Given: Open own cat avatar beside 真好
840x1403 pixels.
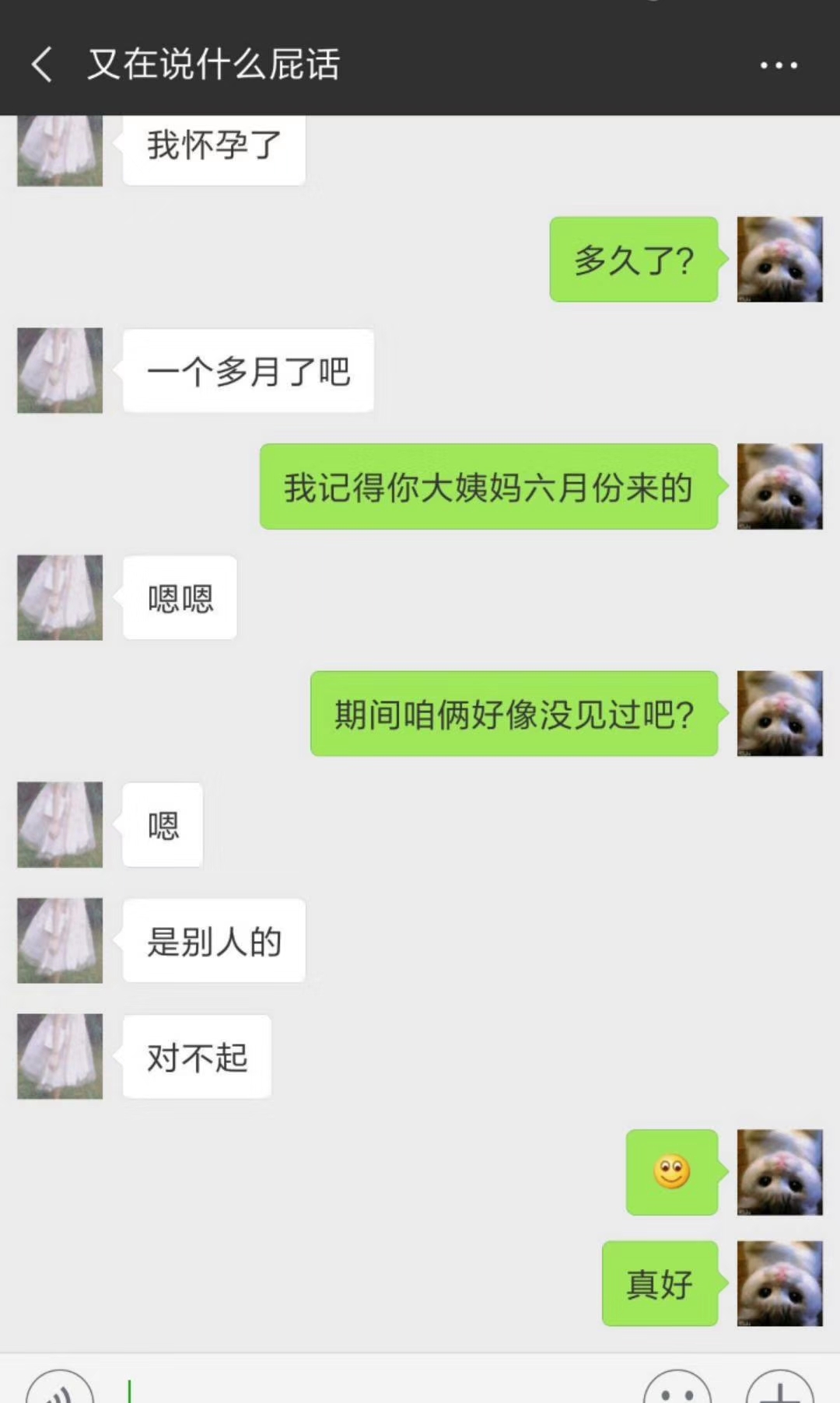Looking at the screenshot, I should point(779,1283).
